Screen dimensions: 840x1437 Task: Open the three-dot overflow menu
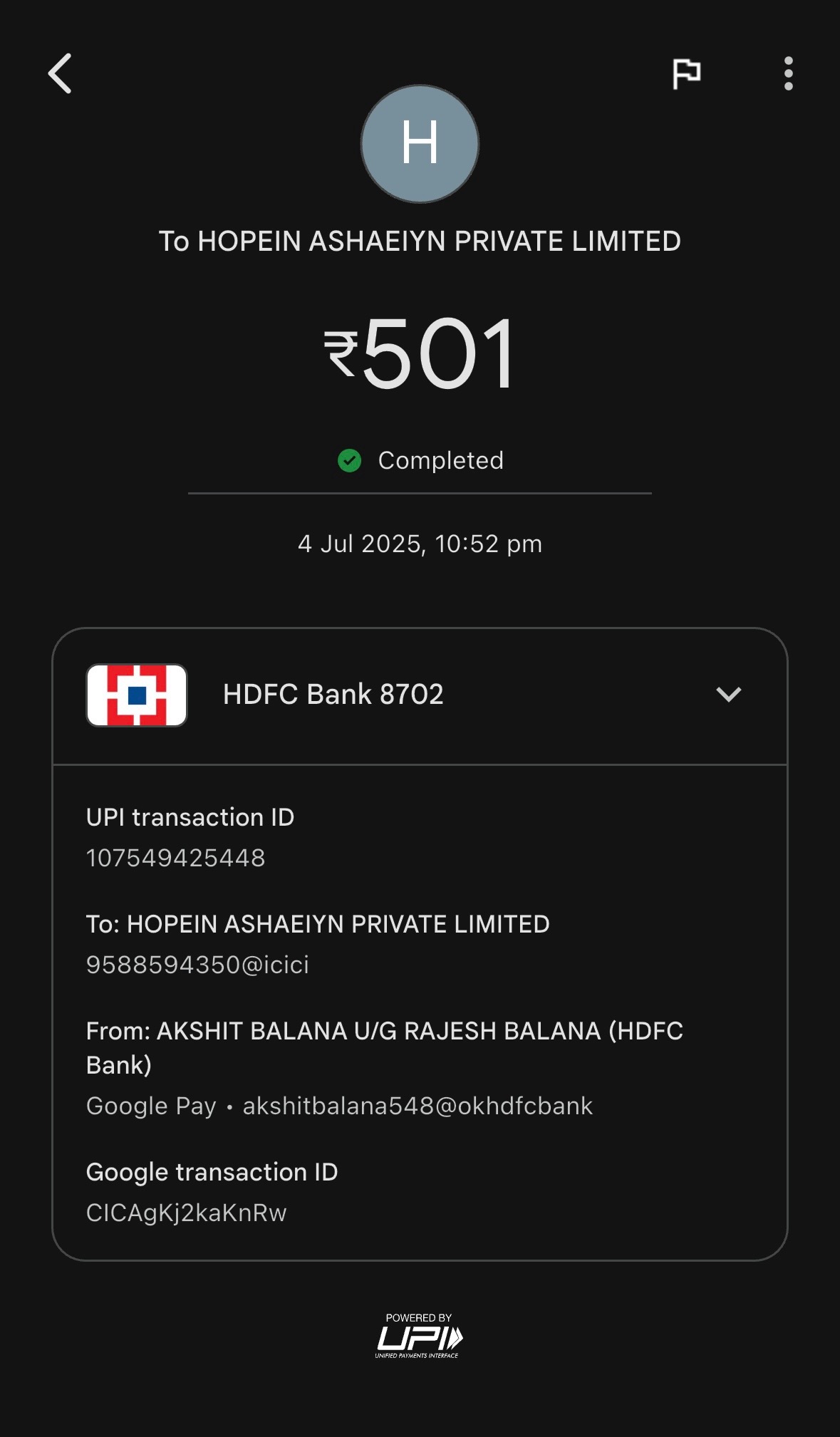788,73
